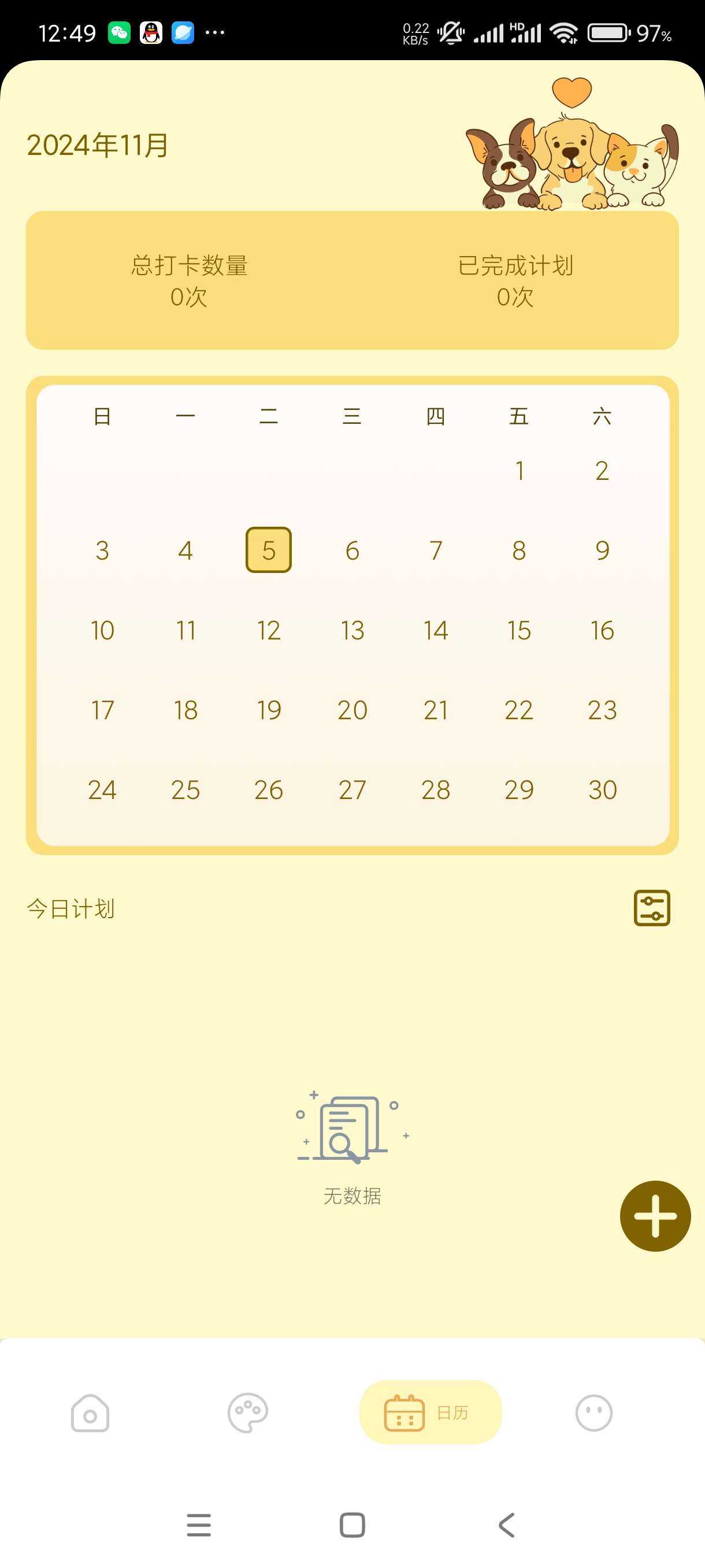
Task: Open the smiley face profile tab
Action: [x=593, y=1412]
